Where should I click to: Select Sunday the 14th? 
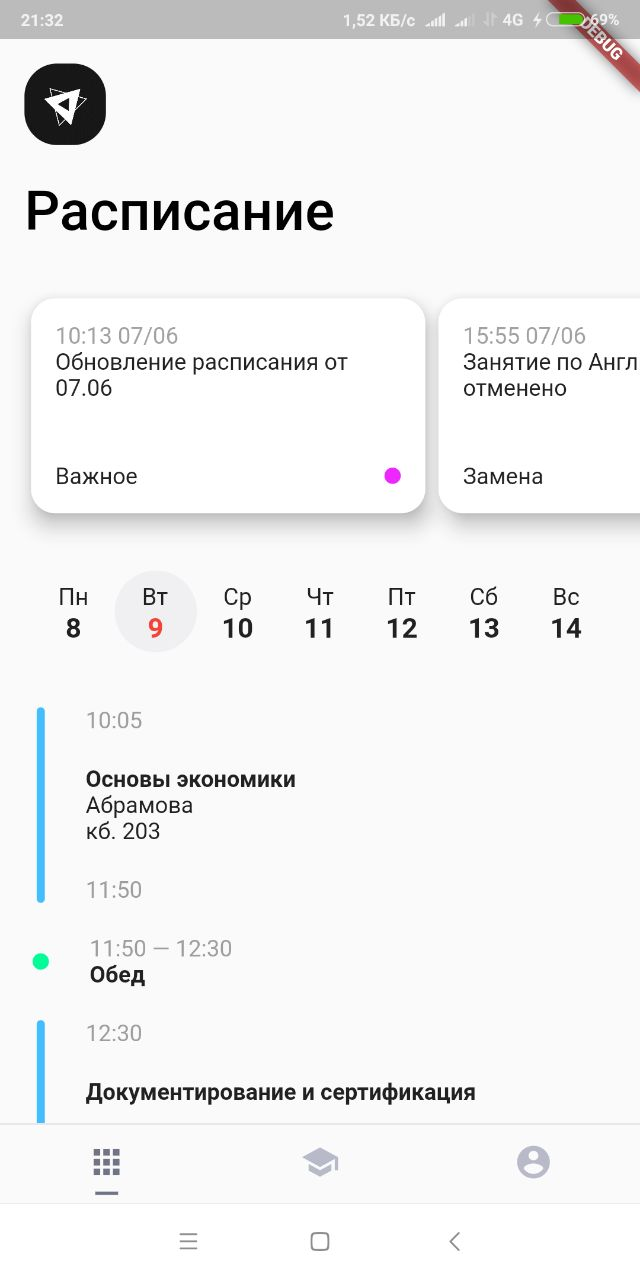[x=566, y=612]
